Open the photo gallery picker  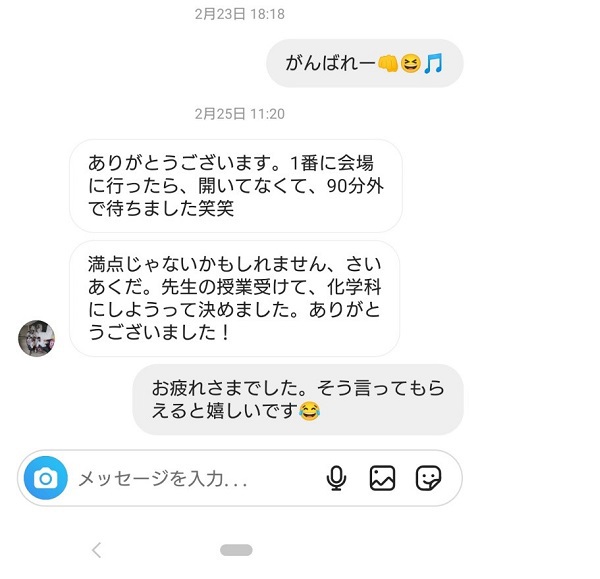(x=382, y=478)
